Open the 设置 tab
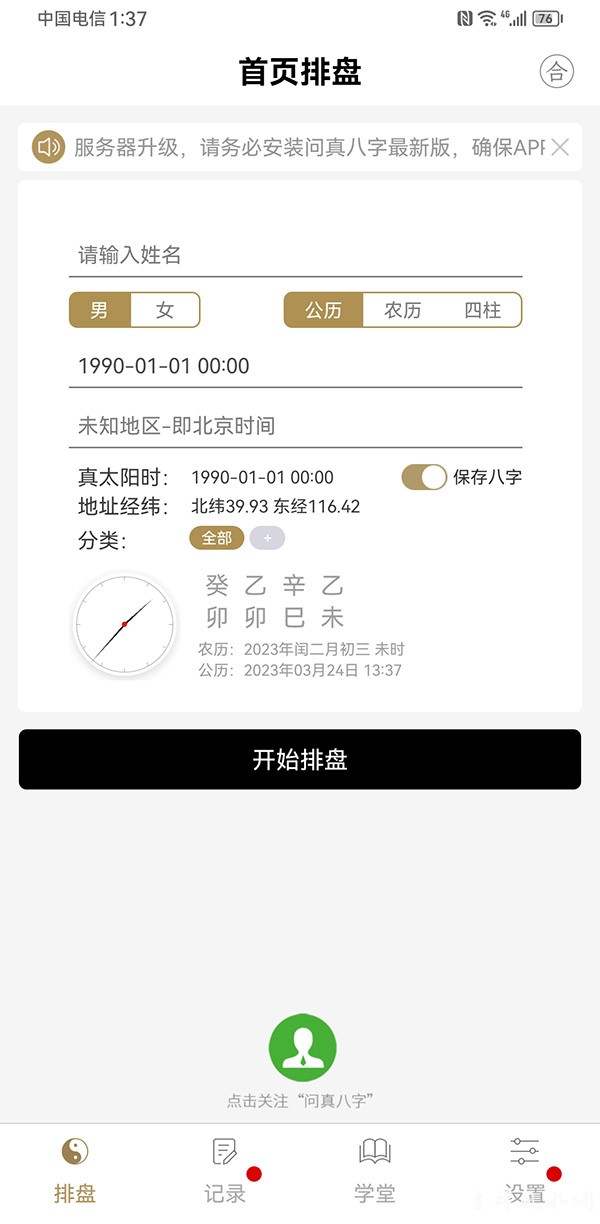 (525, 1170)
